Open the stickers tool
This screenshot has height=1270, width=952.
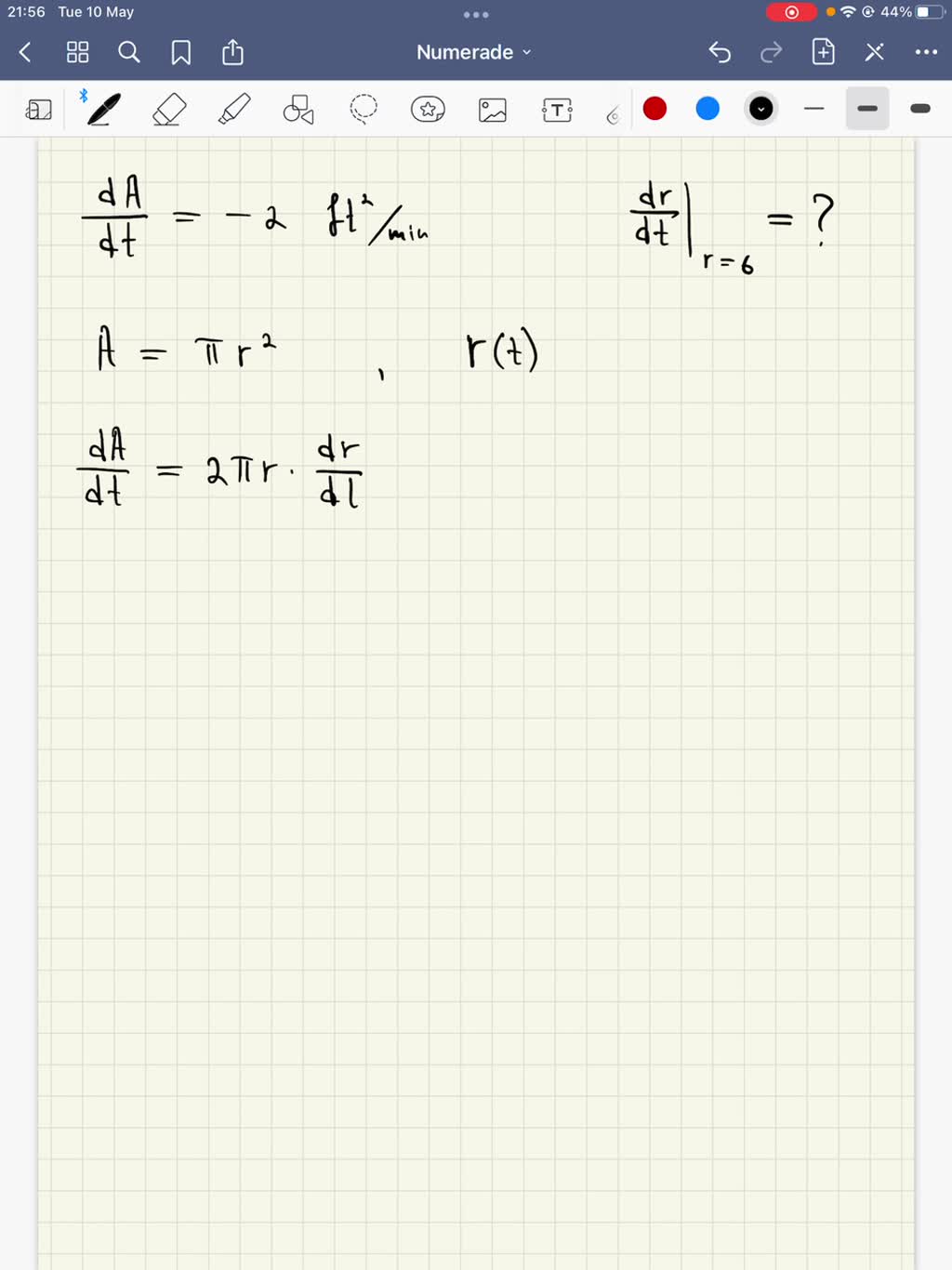(x=428, y=109)
